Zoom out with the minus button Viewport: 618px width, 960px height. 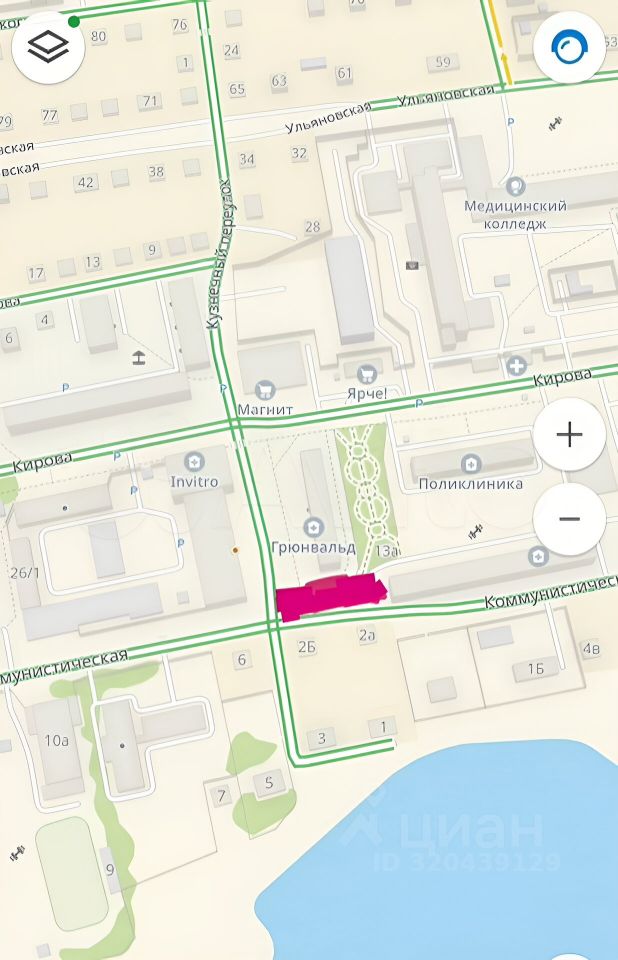[x=569, y=519]
